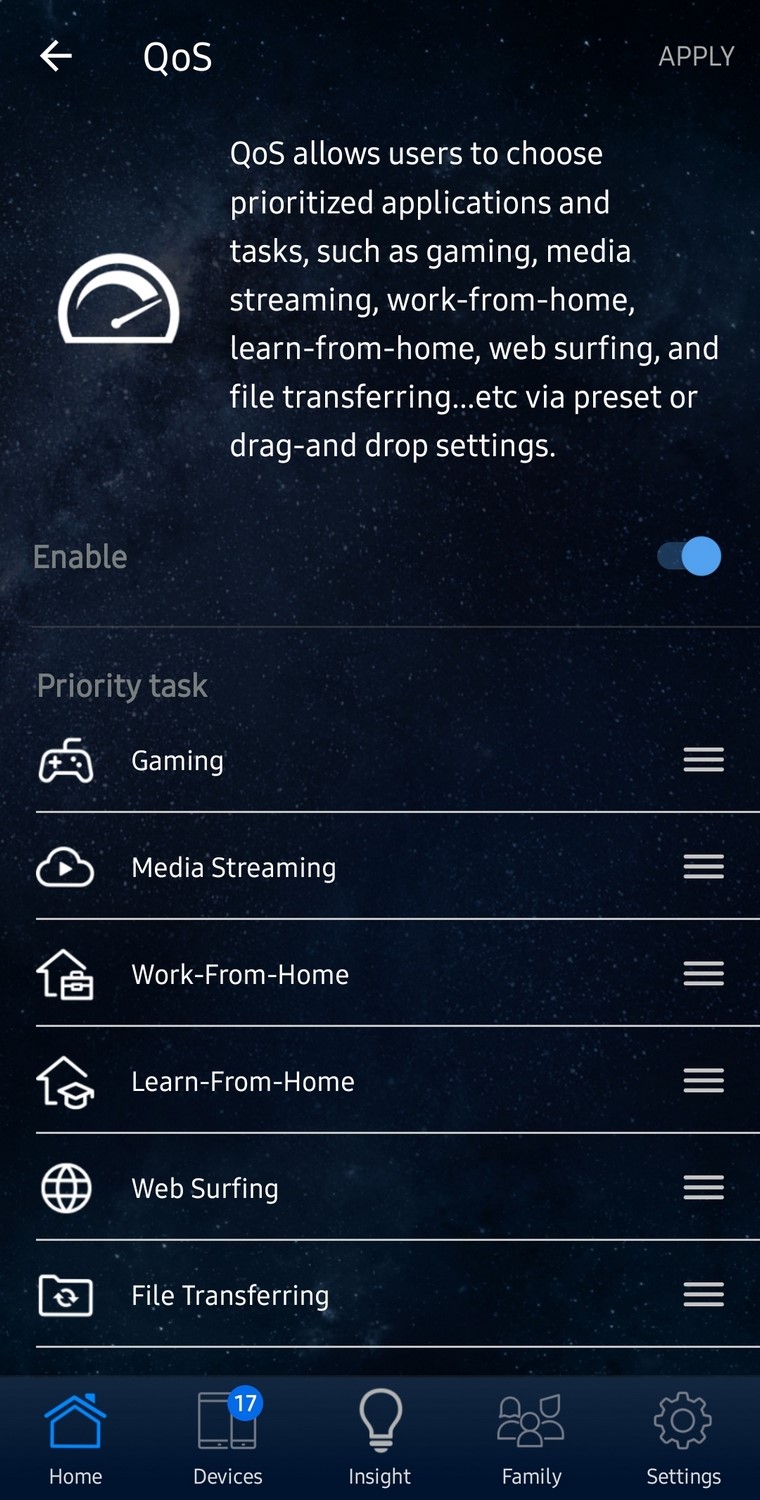The height and width of the screenshot is (1500, 760).
Task: Go to the Settings tab
Action: coord(684,1440)
